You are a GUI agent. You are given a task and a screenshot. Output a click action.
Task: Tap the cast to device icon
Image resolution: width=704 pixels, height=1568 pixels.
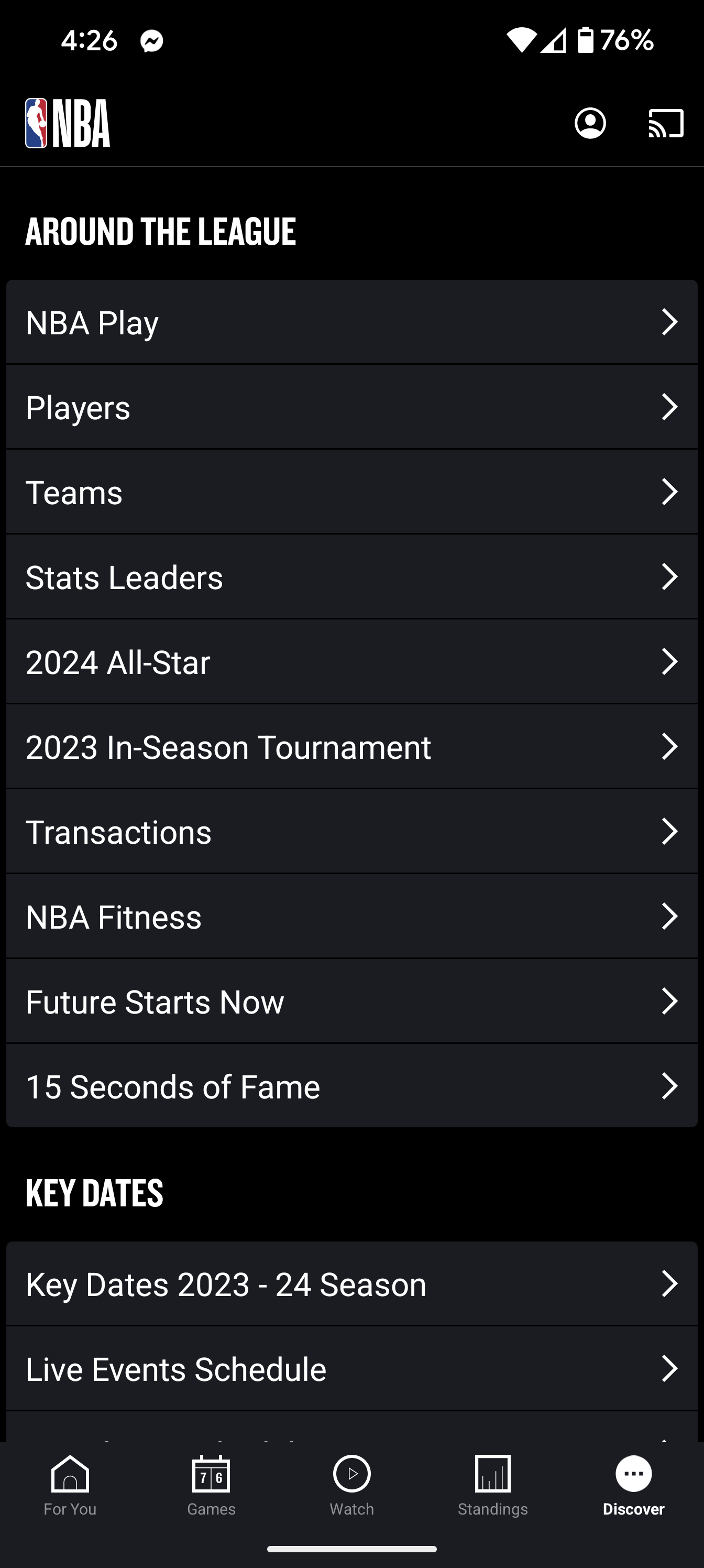point(666,124)
